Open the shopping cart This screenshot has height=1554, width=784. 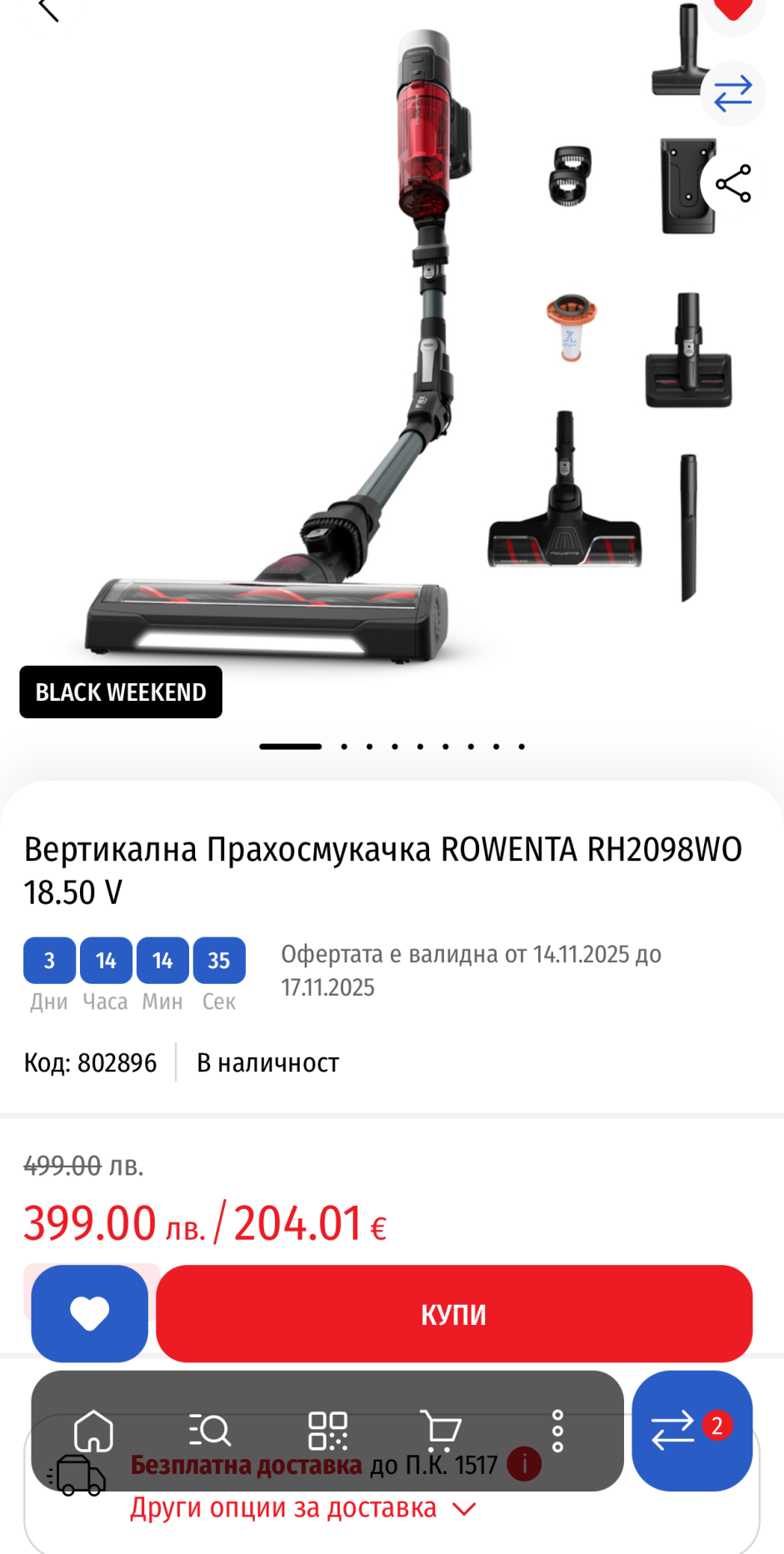441,1431
